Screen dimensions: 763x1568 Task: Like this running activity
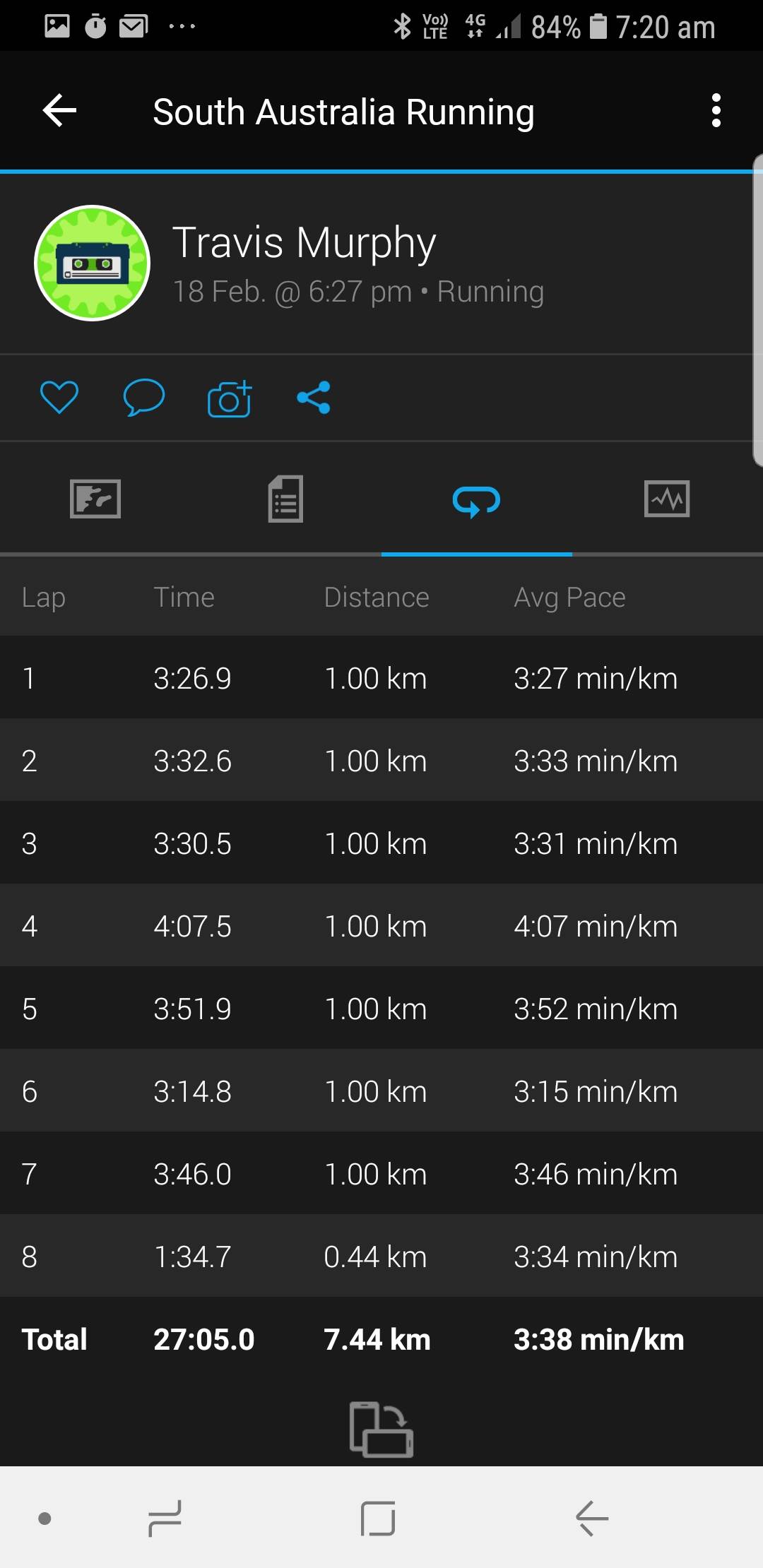click(x=59, y=397)
